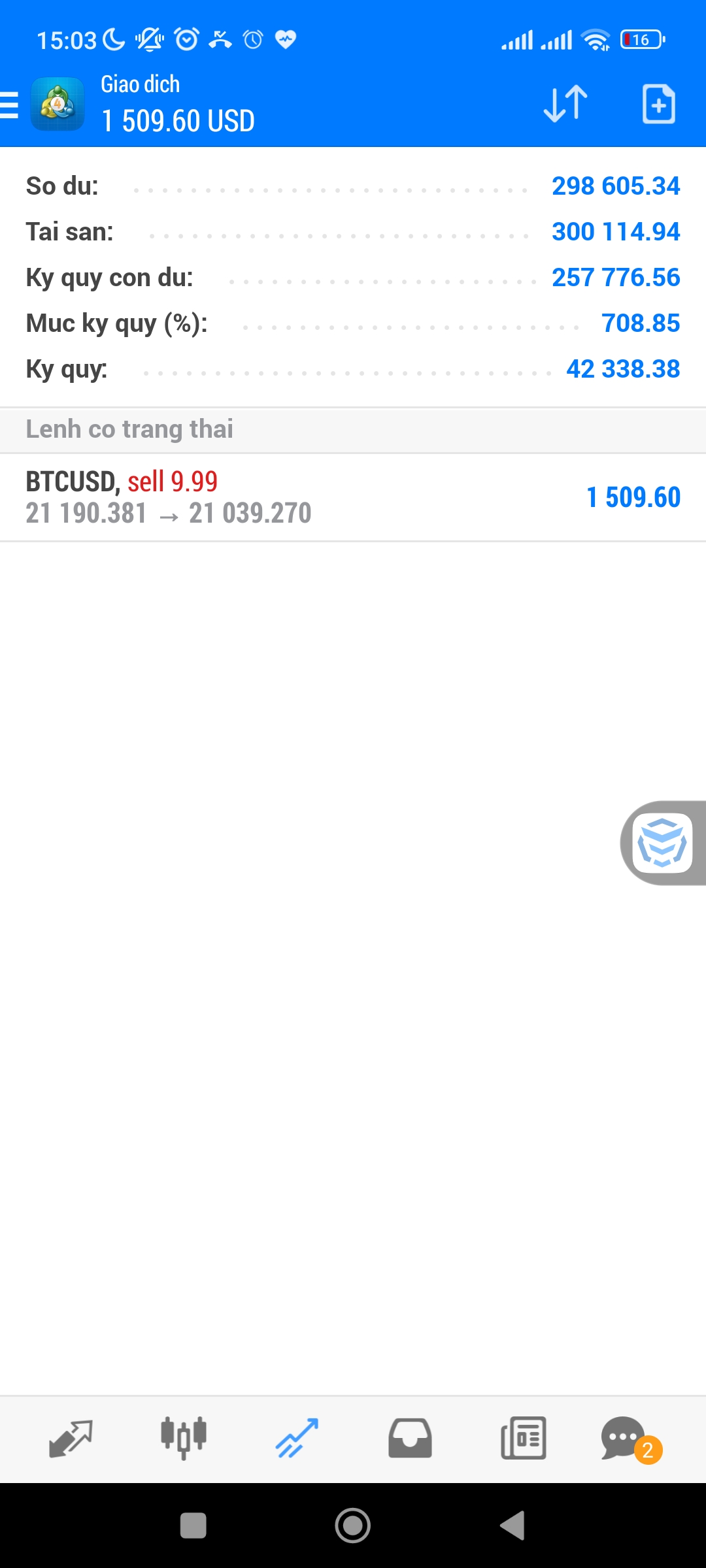Go to the History inbox tab

pyautogui.click(x=410, y=1439)
